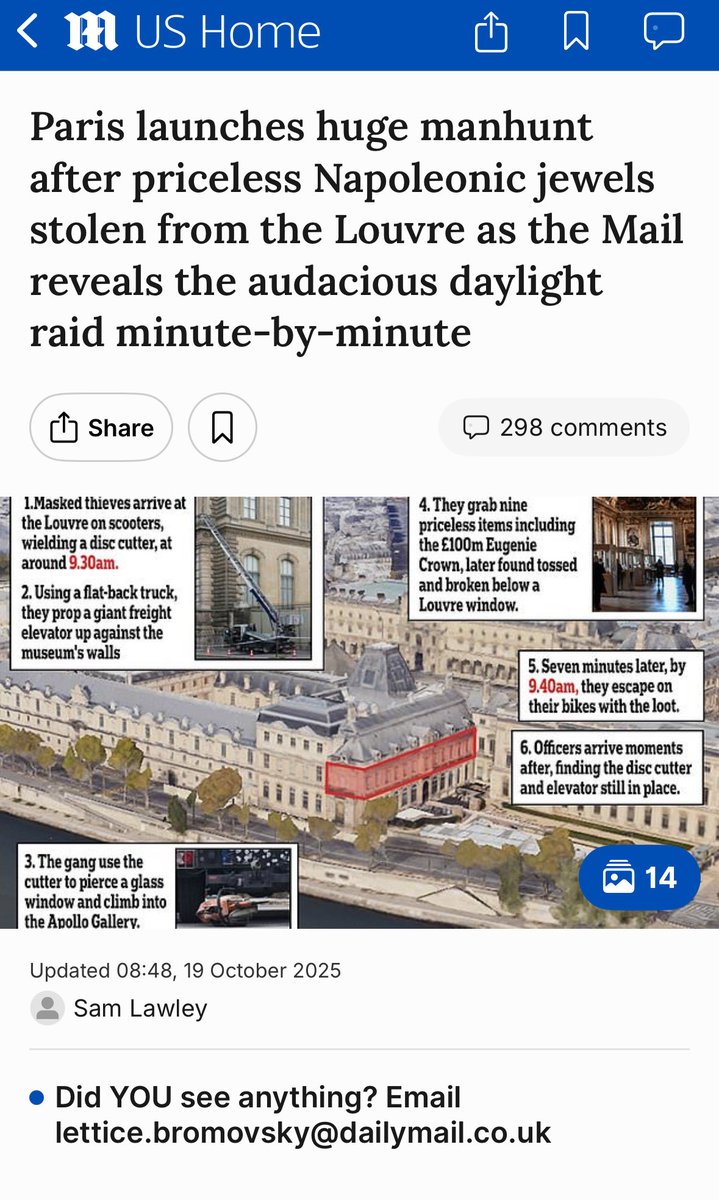Tap the share icon in the top bar
The height and width of the screenshot is (1200, 719).
tap(490, 33)
